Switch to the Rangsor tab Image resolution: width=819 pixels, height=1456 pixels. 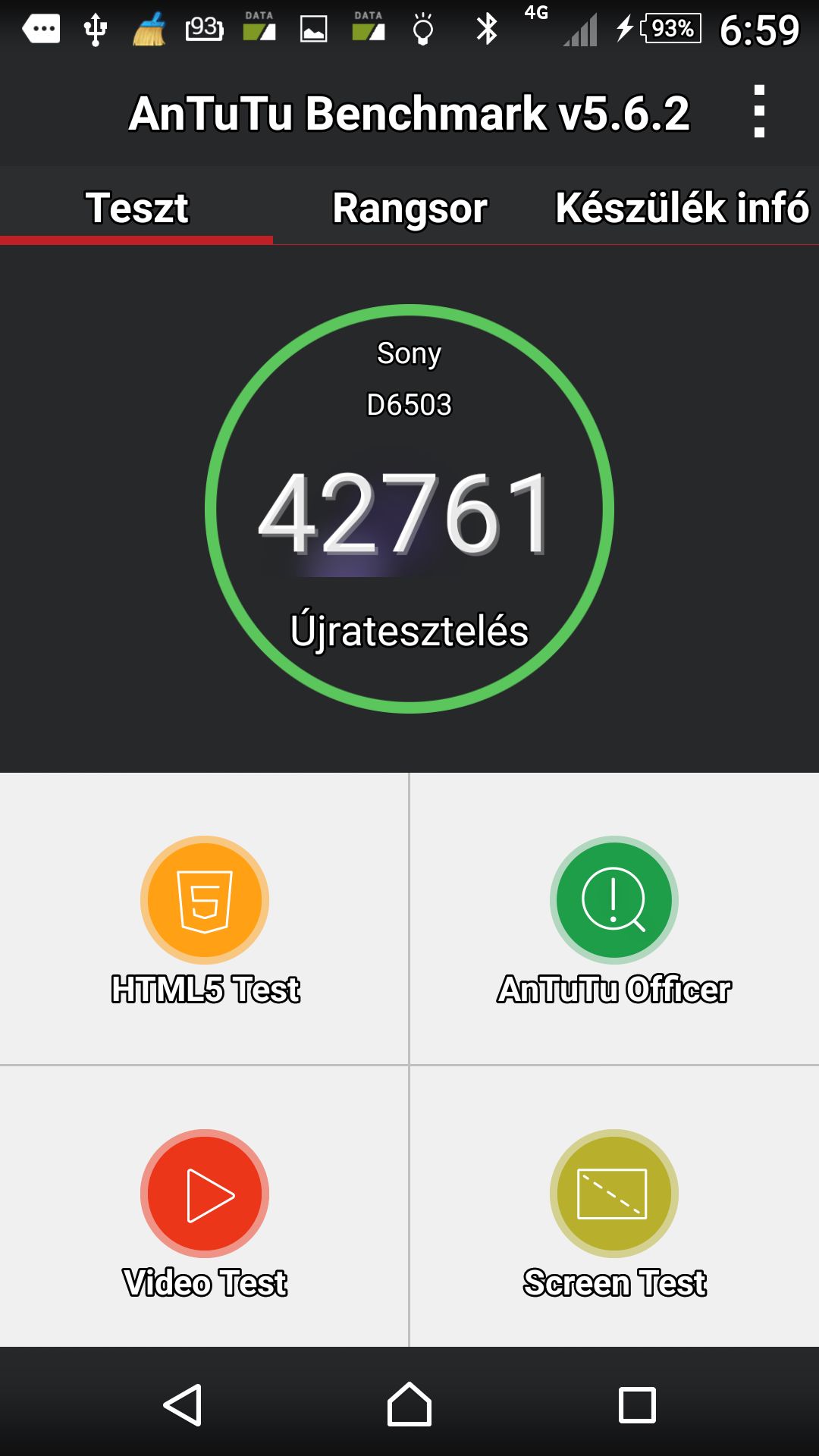(409, 207)
